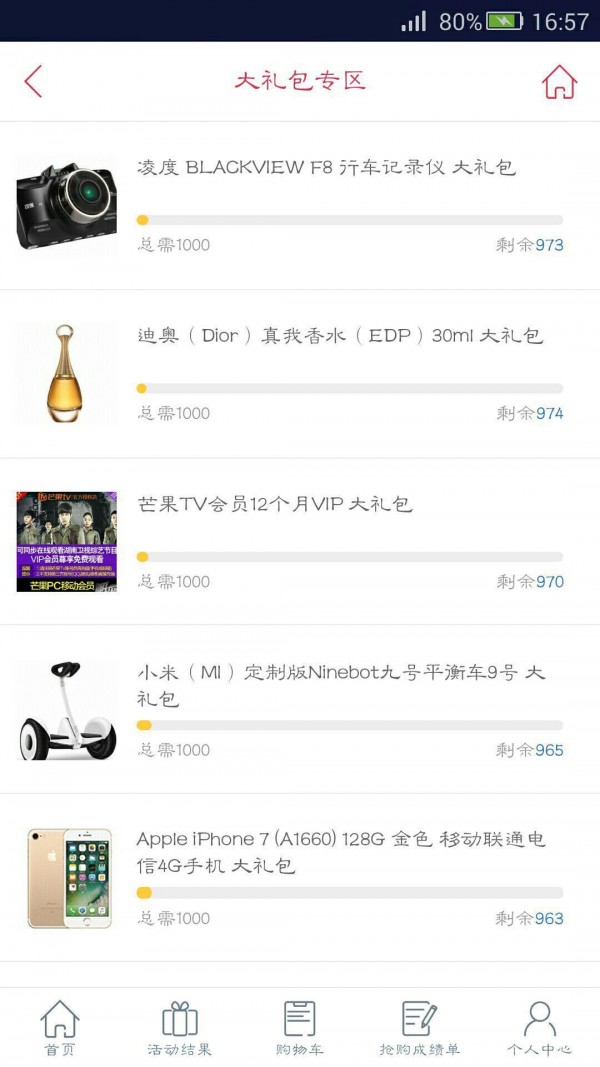This screenshot has width=600, height=1067.
Task: Open the home icon in the header
Action: pyautogui.click(x=559, y=81)
